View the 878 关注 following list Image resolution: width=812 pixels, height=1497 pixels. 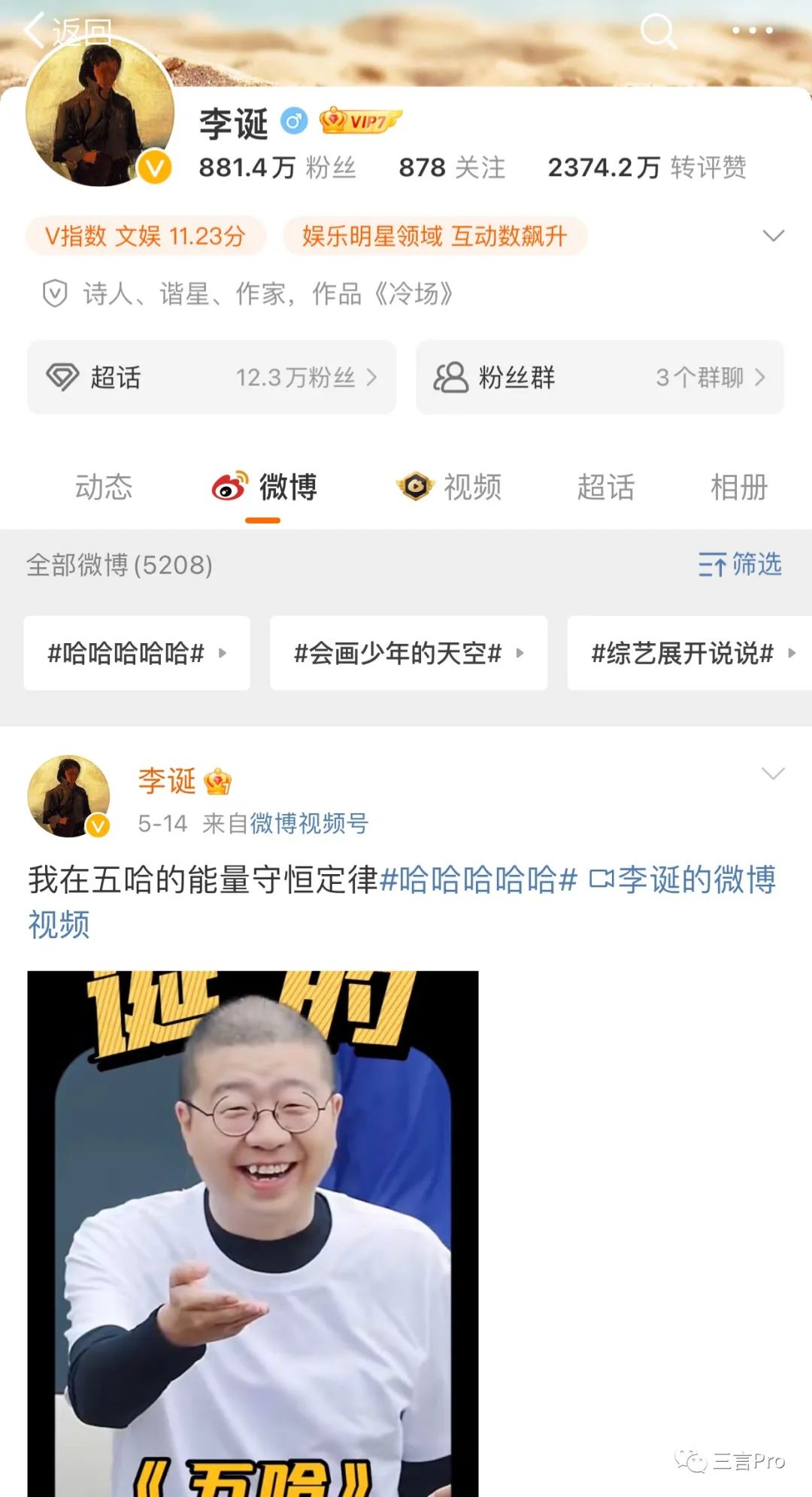coord(452,167)
